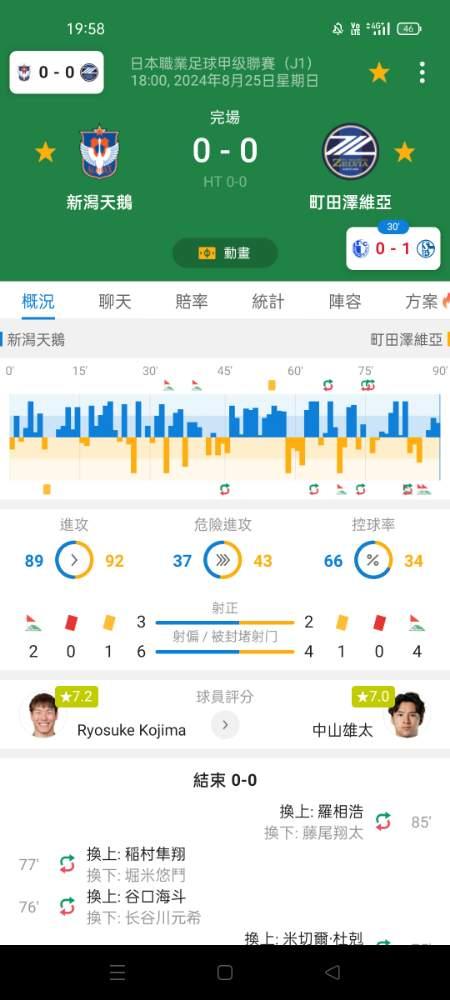Switch to the 統計 tab
Viewport: 450px width, 1000px height.
(268, 302)
